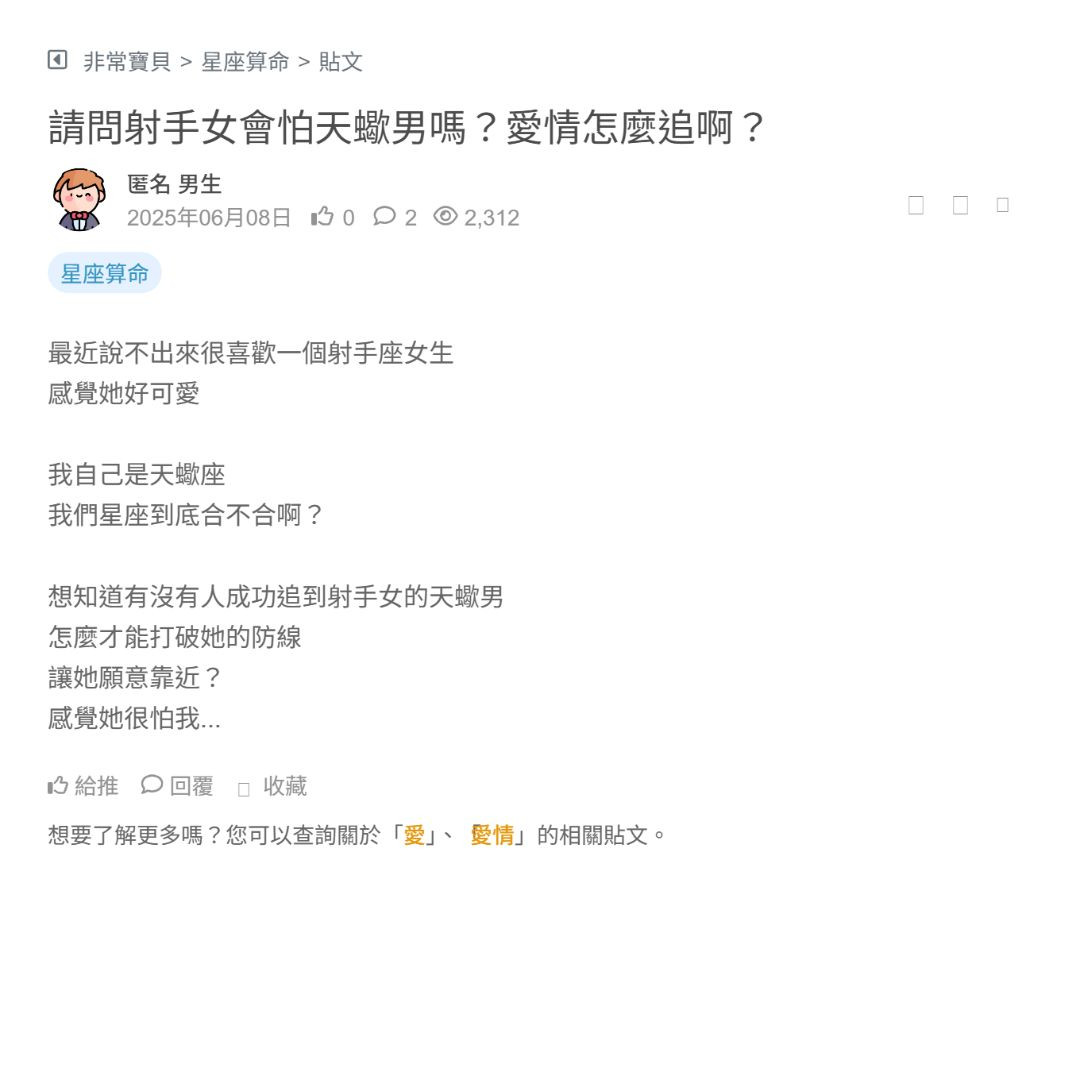Reply to the post with 回覆
This screenshot has width=1080, height=1080.
coord(177,786)
